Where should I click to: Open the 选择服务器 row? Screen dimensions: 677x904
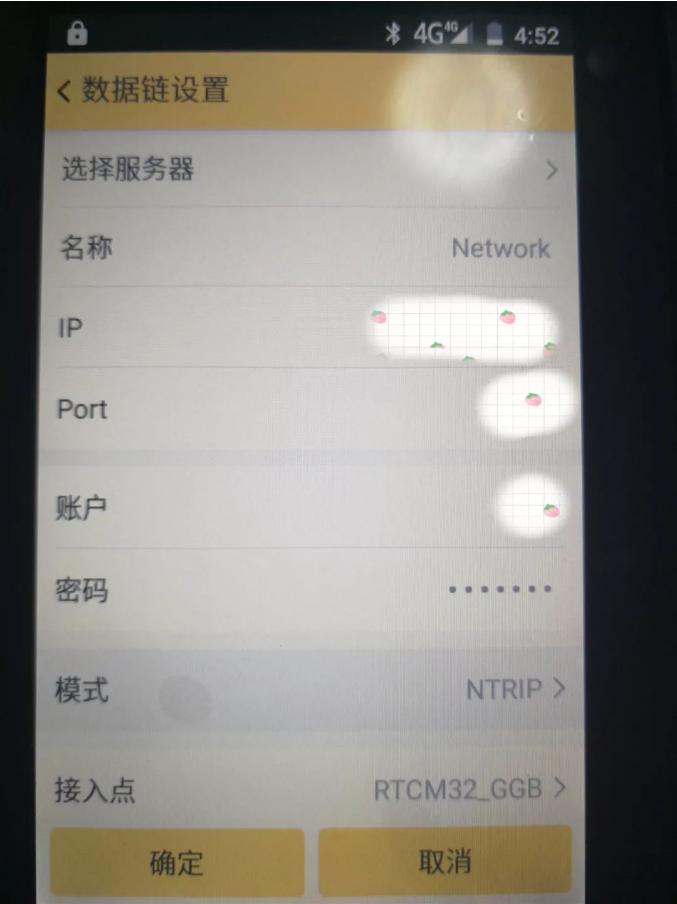tap(310, 169)
